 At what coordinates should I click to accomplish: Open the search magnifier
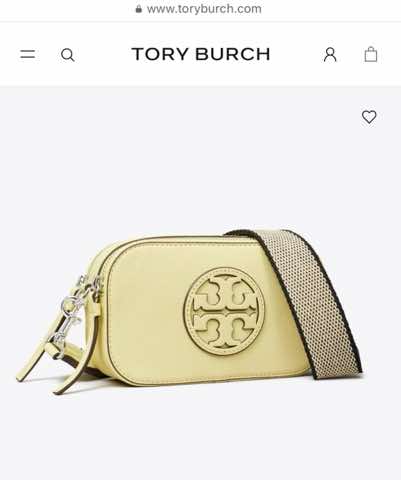pos(68,55)
